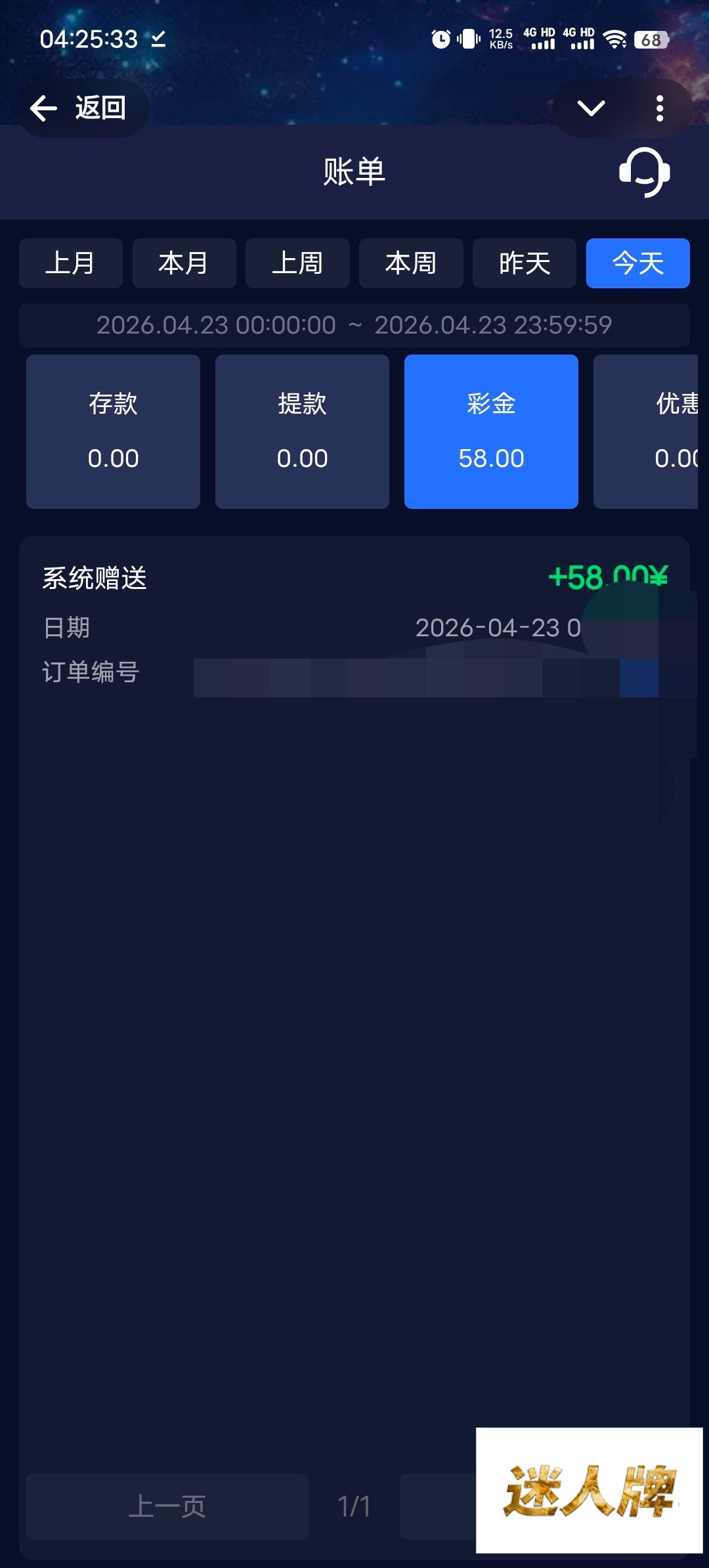The width and height of the screenshot is (709, 1568).
Task: Select the 今天 tab
Action: (637, 263)
